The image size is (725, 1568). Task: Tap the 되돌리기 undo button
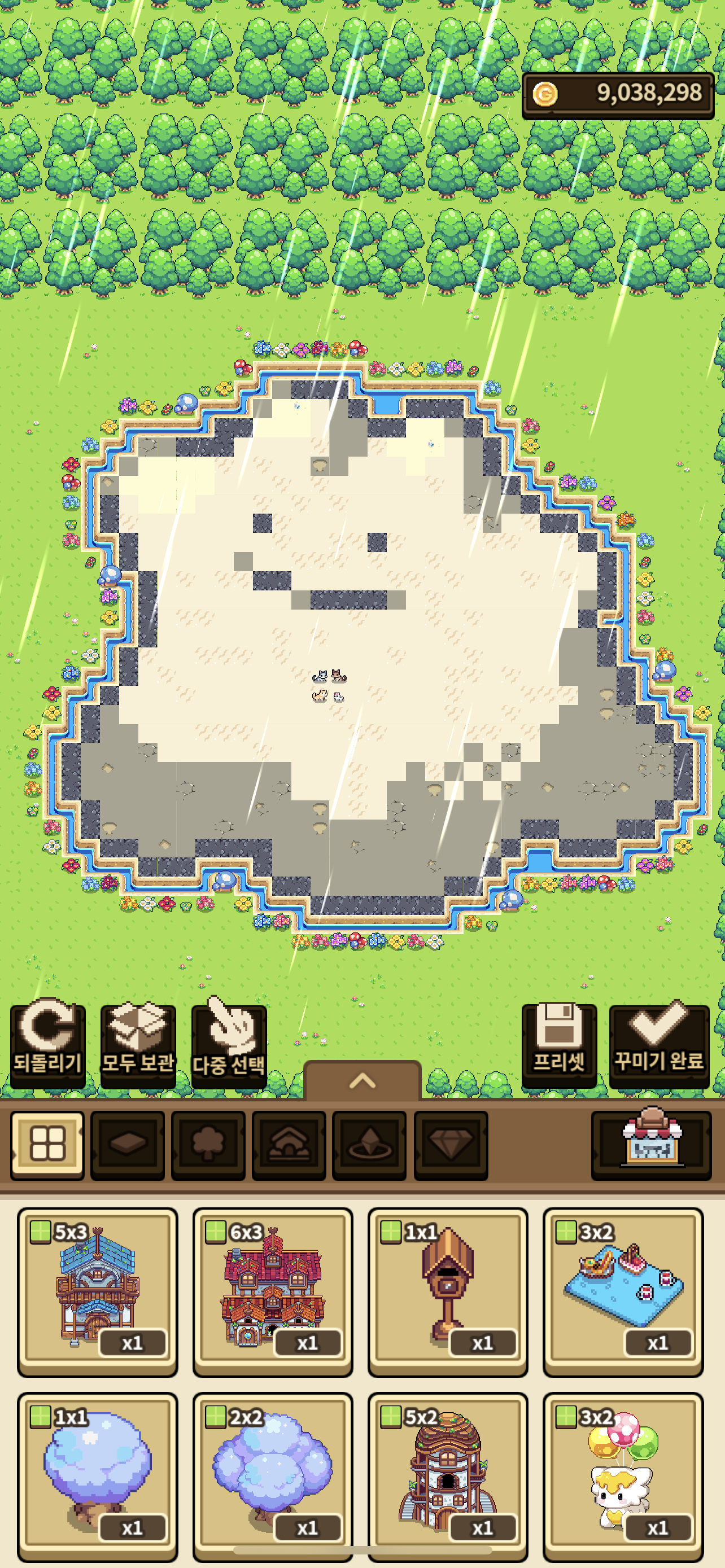[x=47, y=1043]
